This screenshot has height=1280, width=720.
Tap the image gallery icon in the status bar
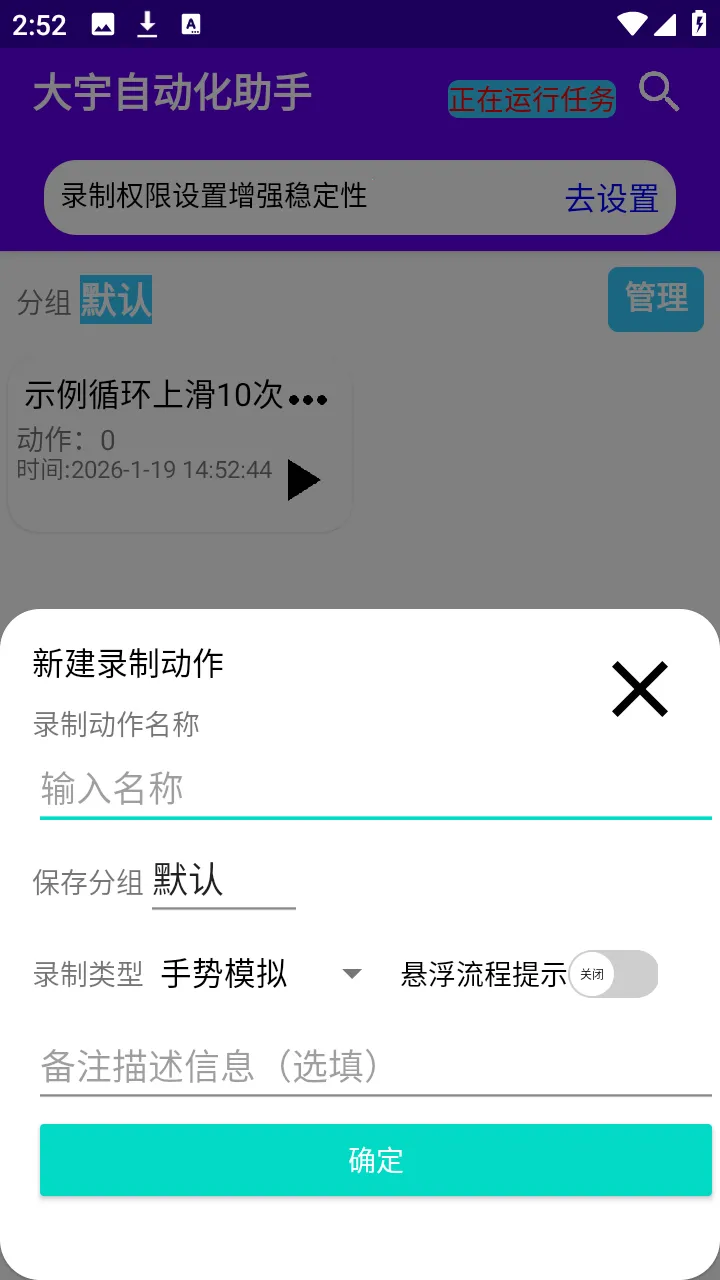[x=103, y=24]
